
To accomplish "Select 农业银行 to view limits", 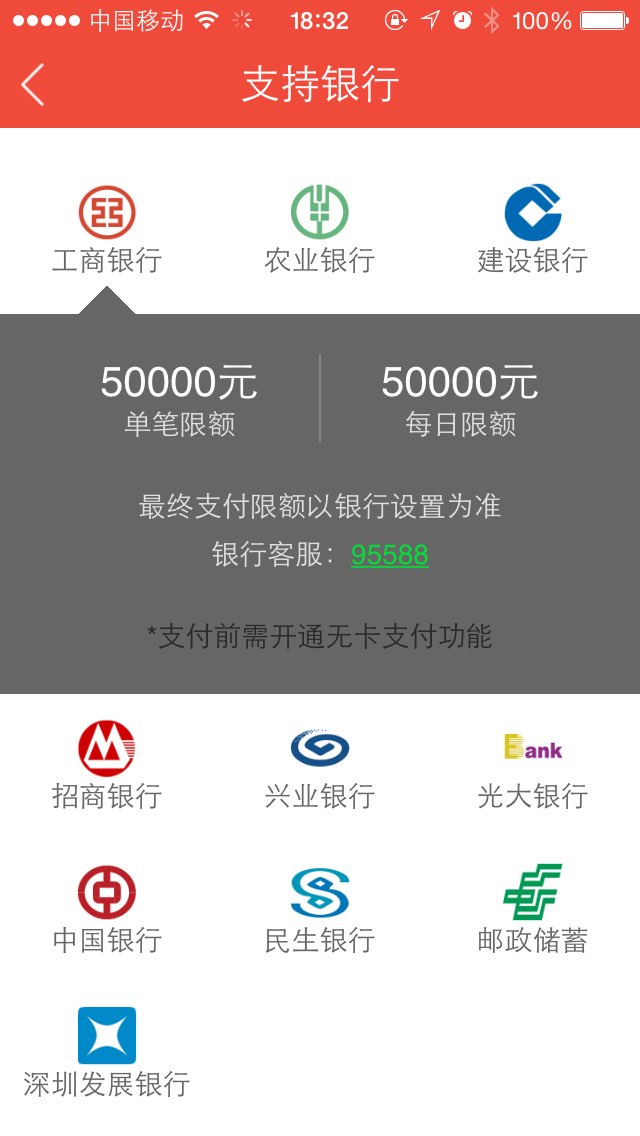I will (320, 229).
